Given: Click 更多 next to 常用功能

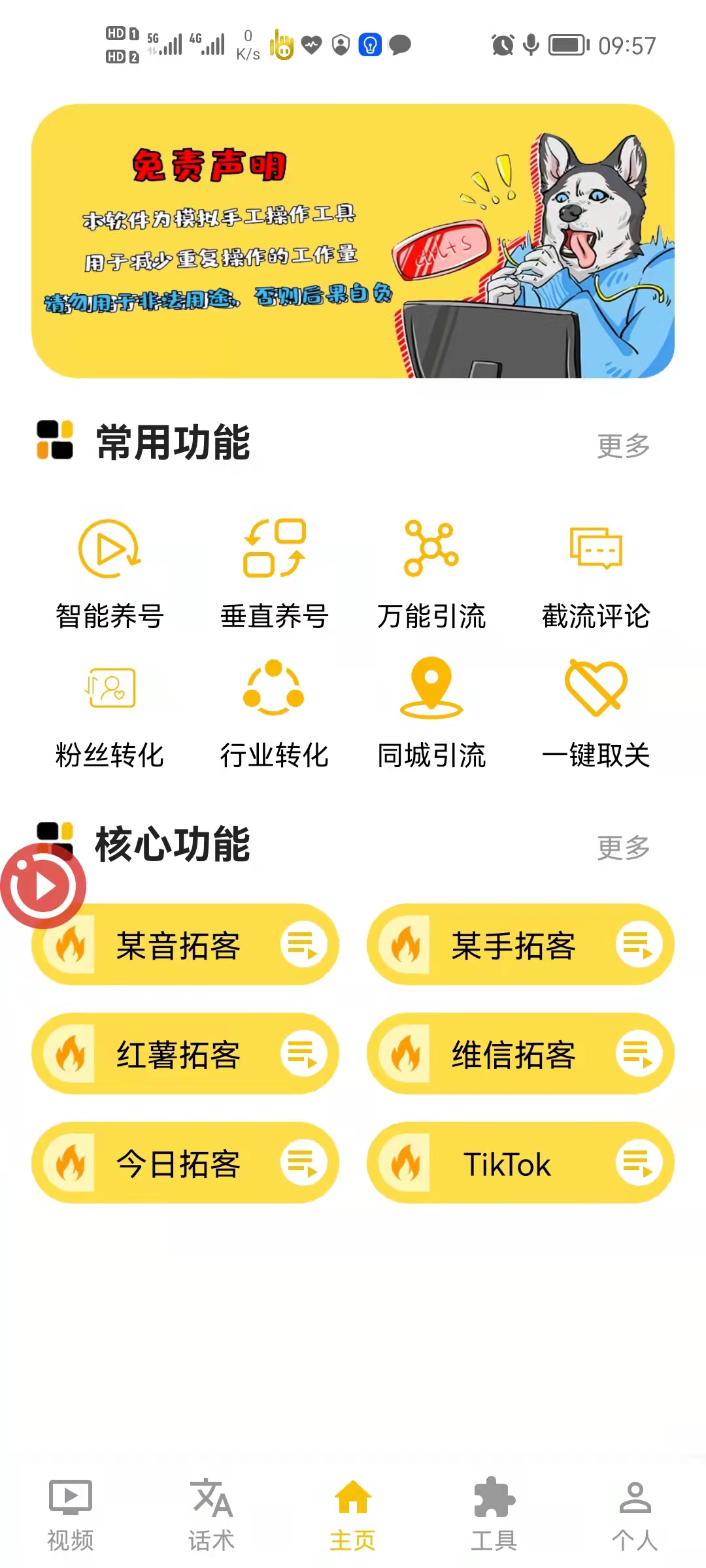Looking at the screenshot, I should [x=622, y=444].
